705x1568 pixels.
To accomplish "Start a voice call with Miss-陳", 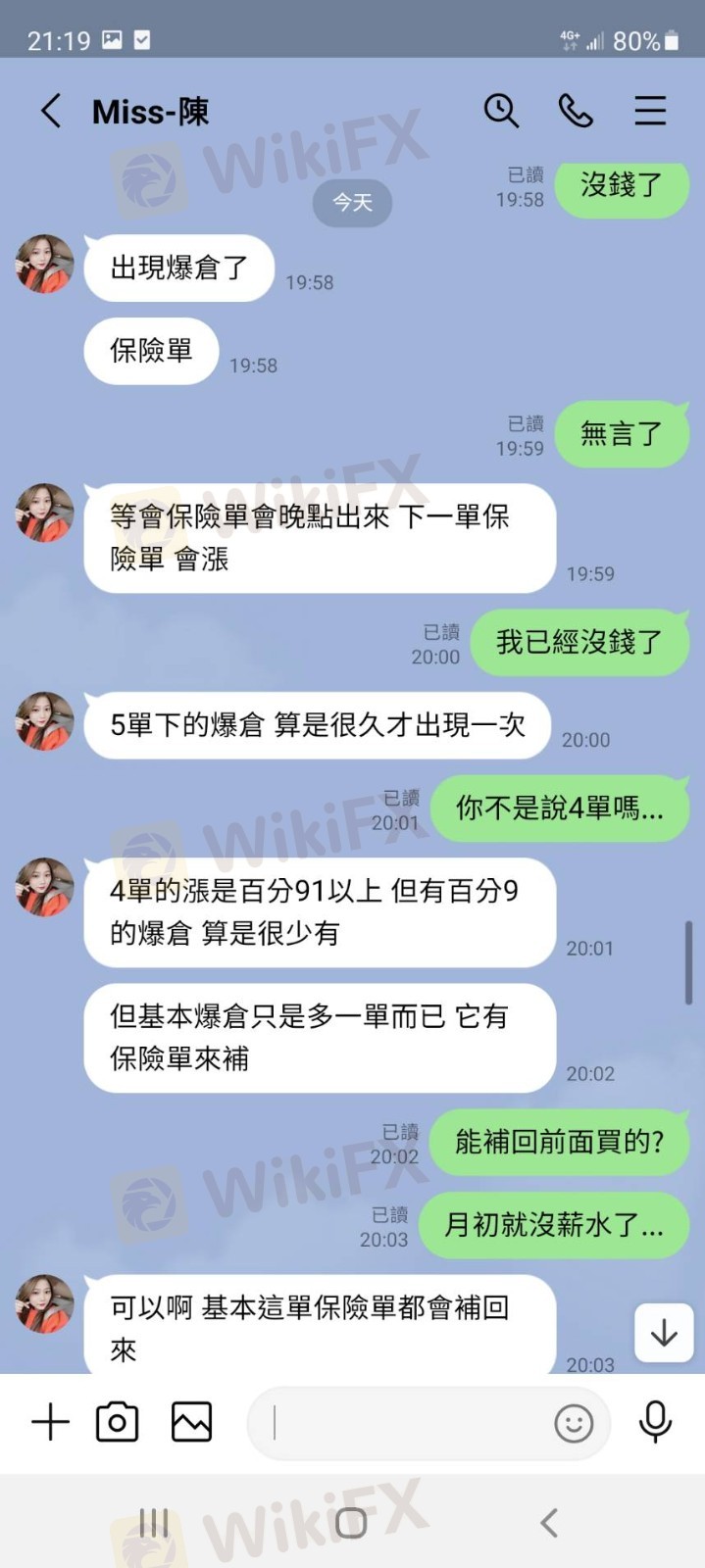I will point(576,111).
